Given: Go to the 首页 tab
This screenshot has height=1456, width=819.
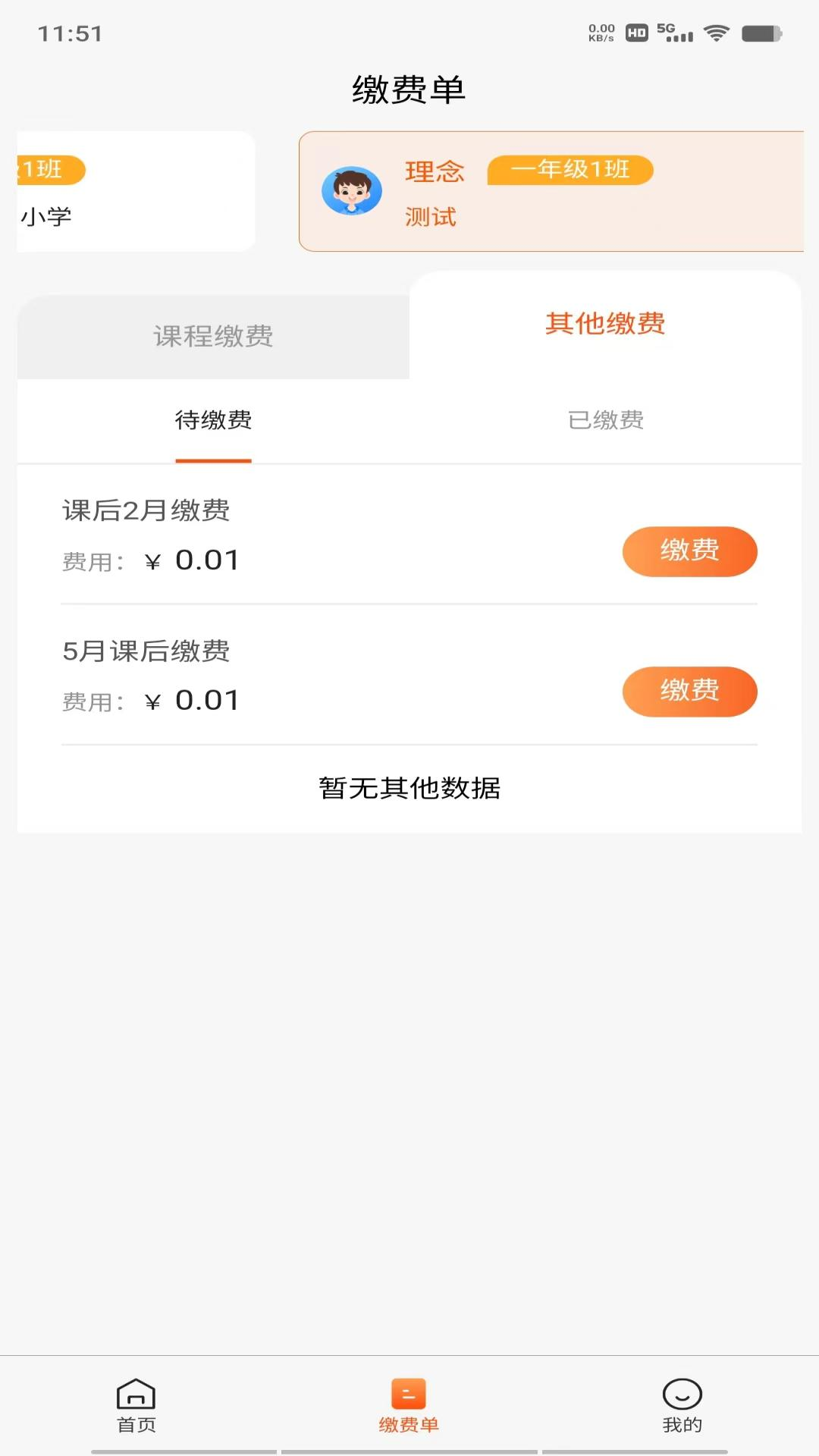Looking at the screenshot, I should pyautogui.click(x=136, y=1406).
